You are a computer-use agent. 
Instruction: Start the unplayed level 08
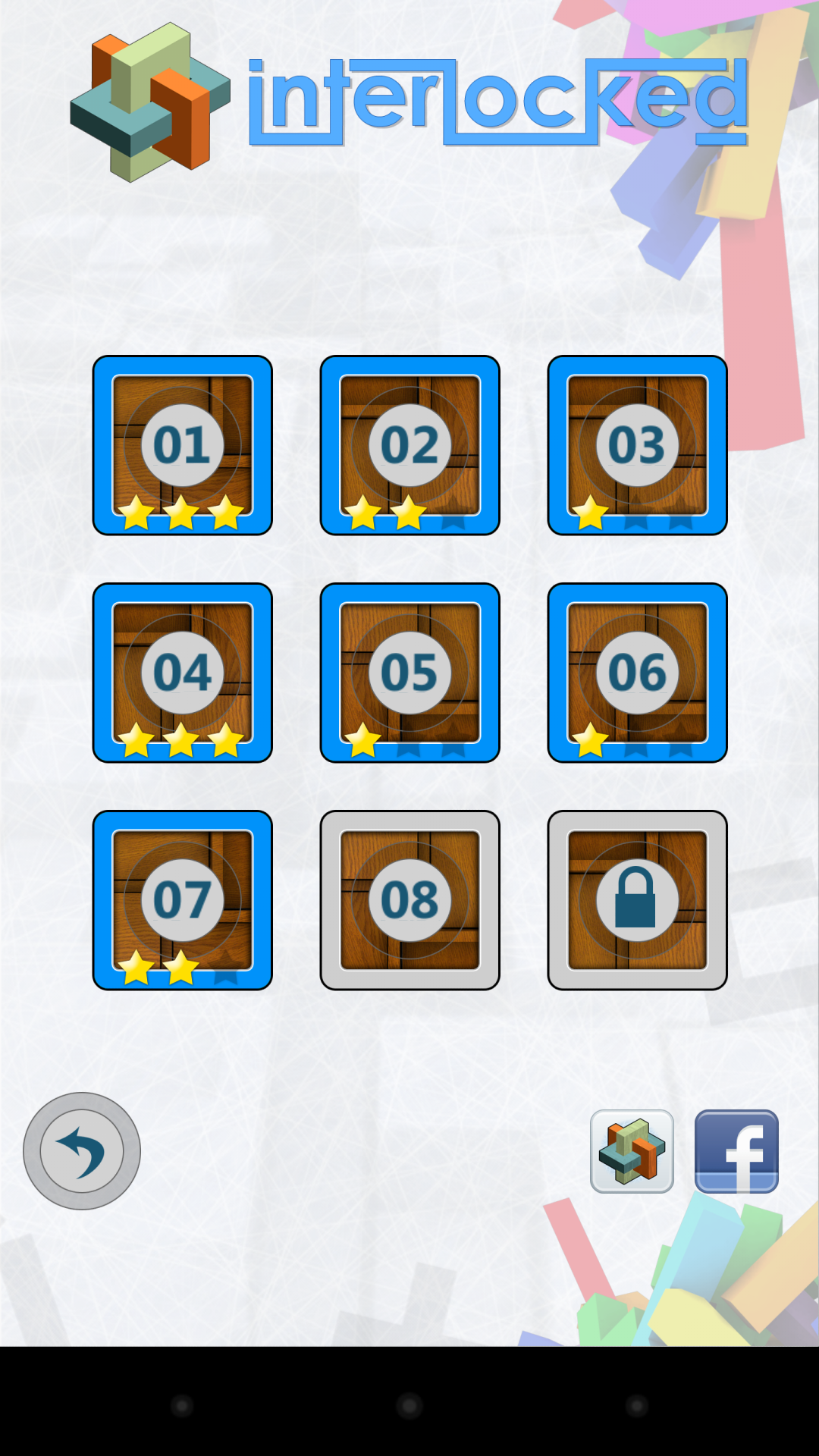[x=409, y=900]
